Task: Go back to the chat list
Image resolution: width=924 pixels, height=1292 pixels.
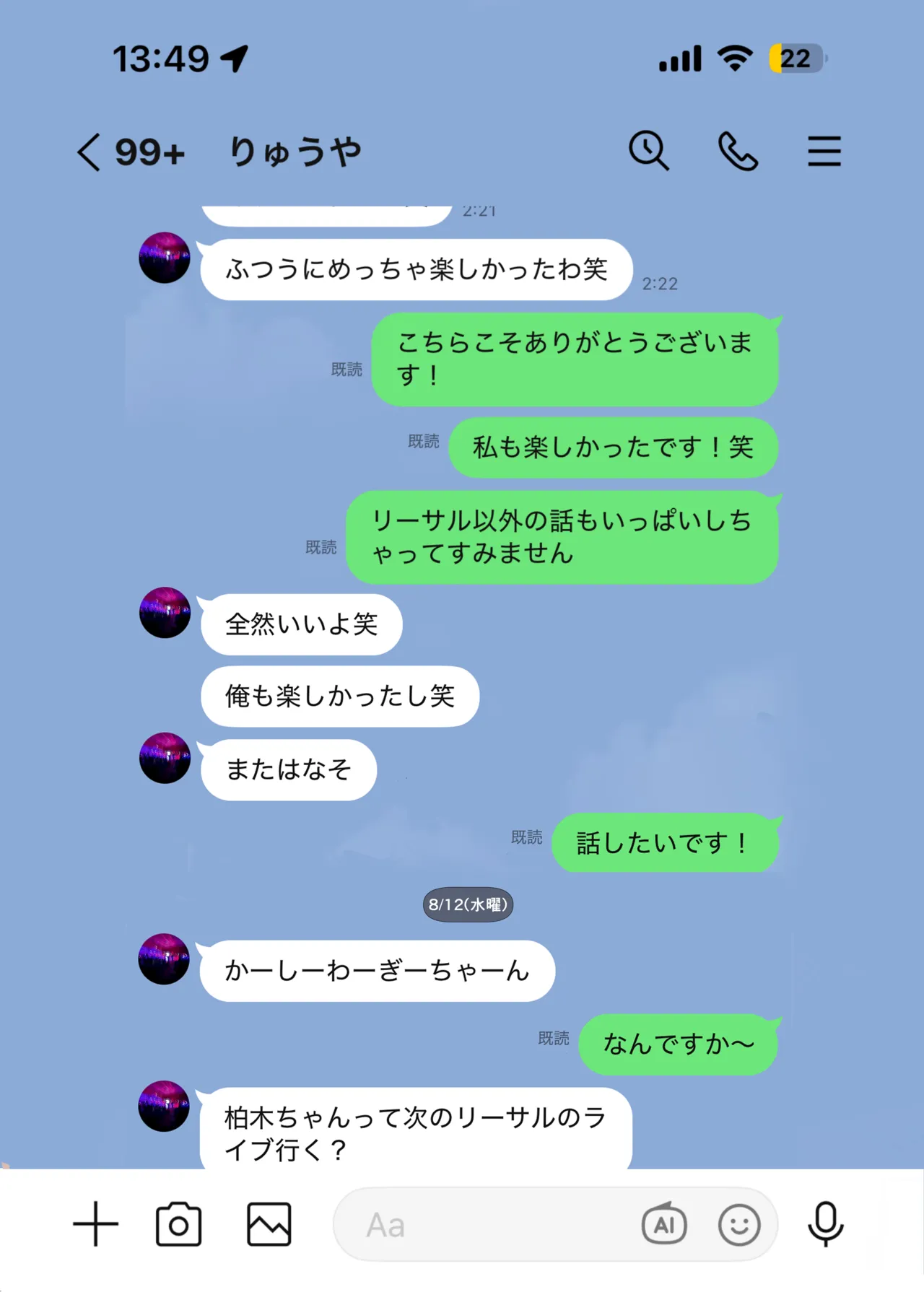Action: (90, 152)
